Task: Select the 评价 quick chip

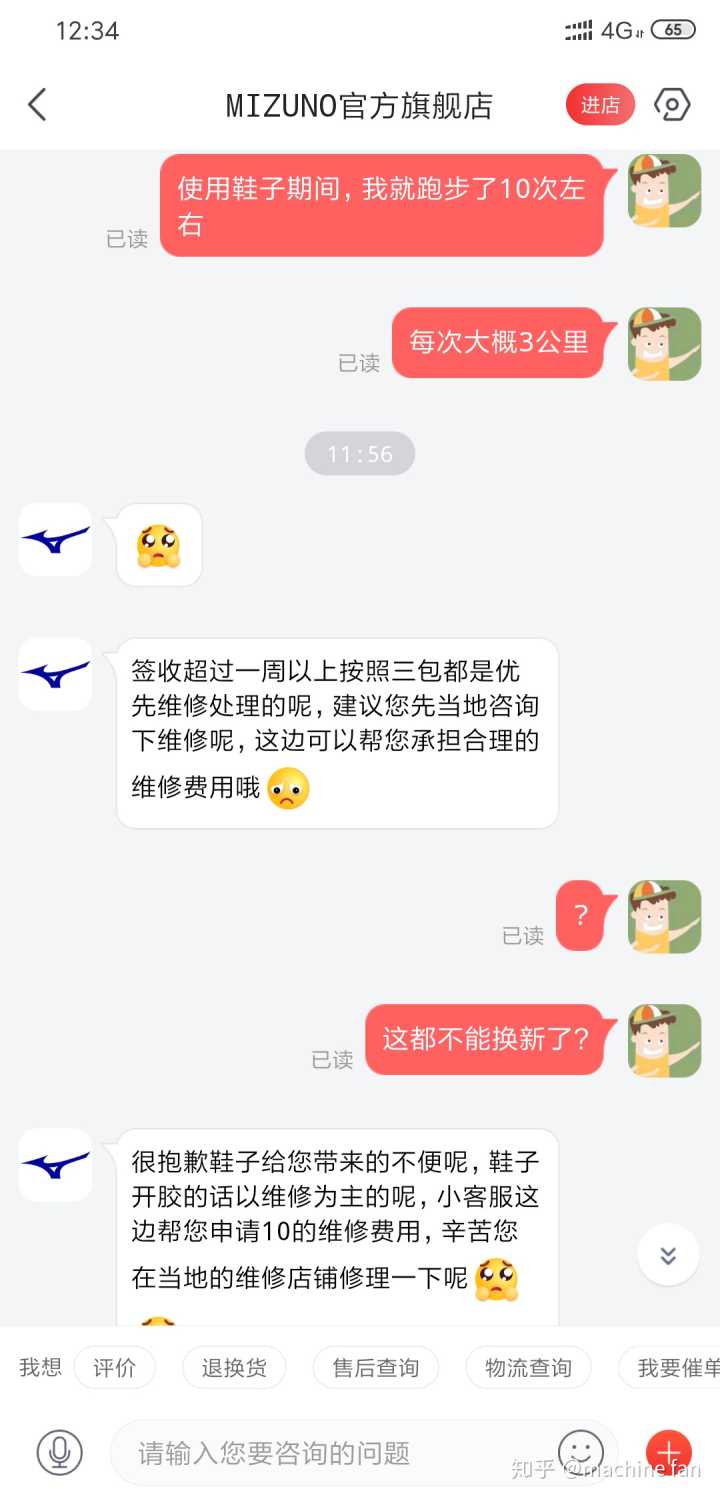Action: pyautogui.click(x=114, y=1368)
